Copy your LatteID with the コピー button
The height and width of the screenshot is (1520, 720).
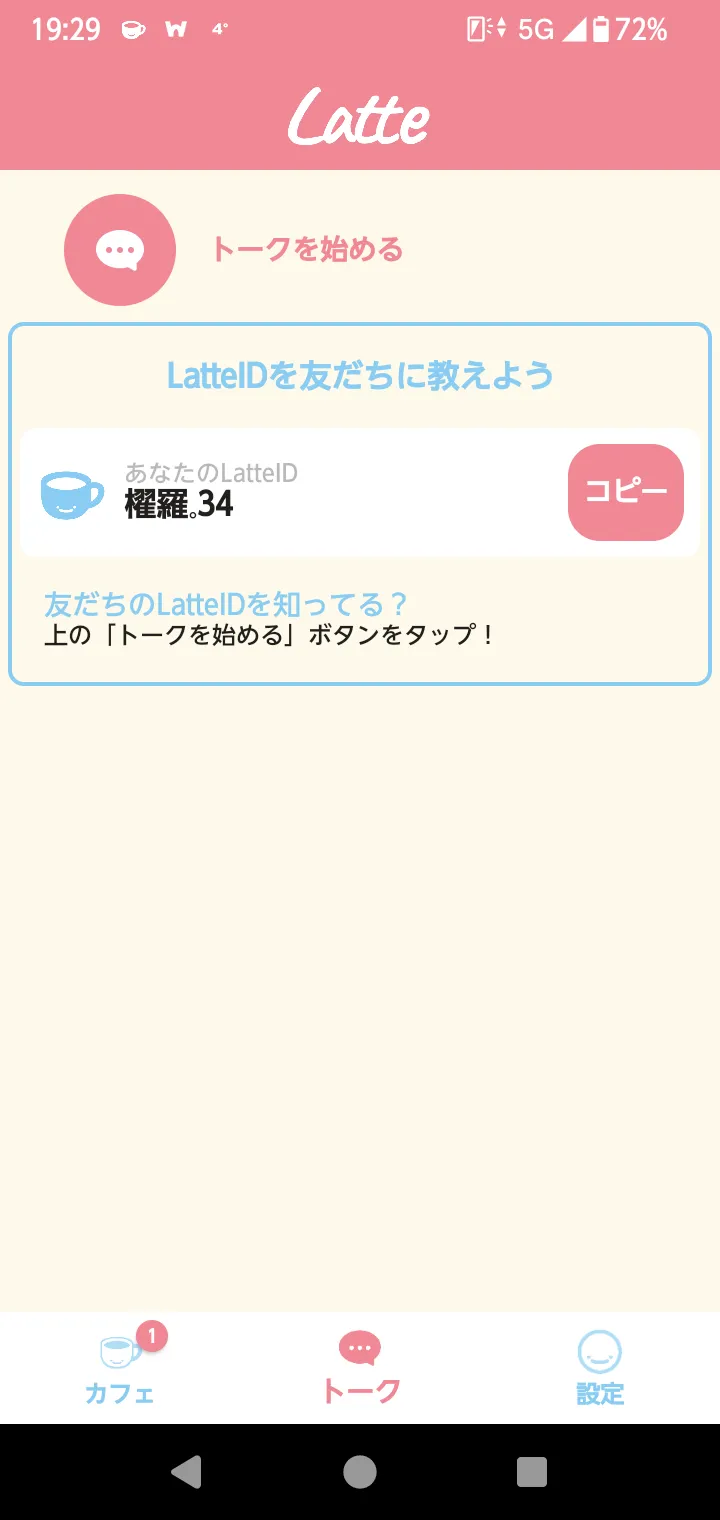click(x=625, y=492)
